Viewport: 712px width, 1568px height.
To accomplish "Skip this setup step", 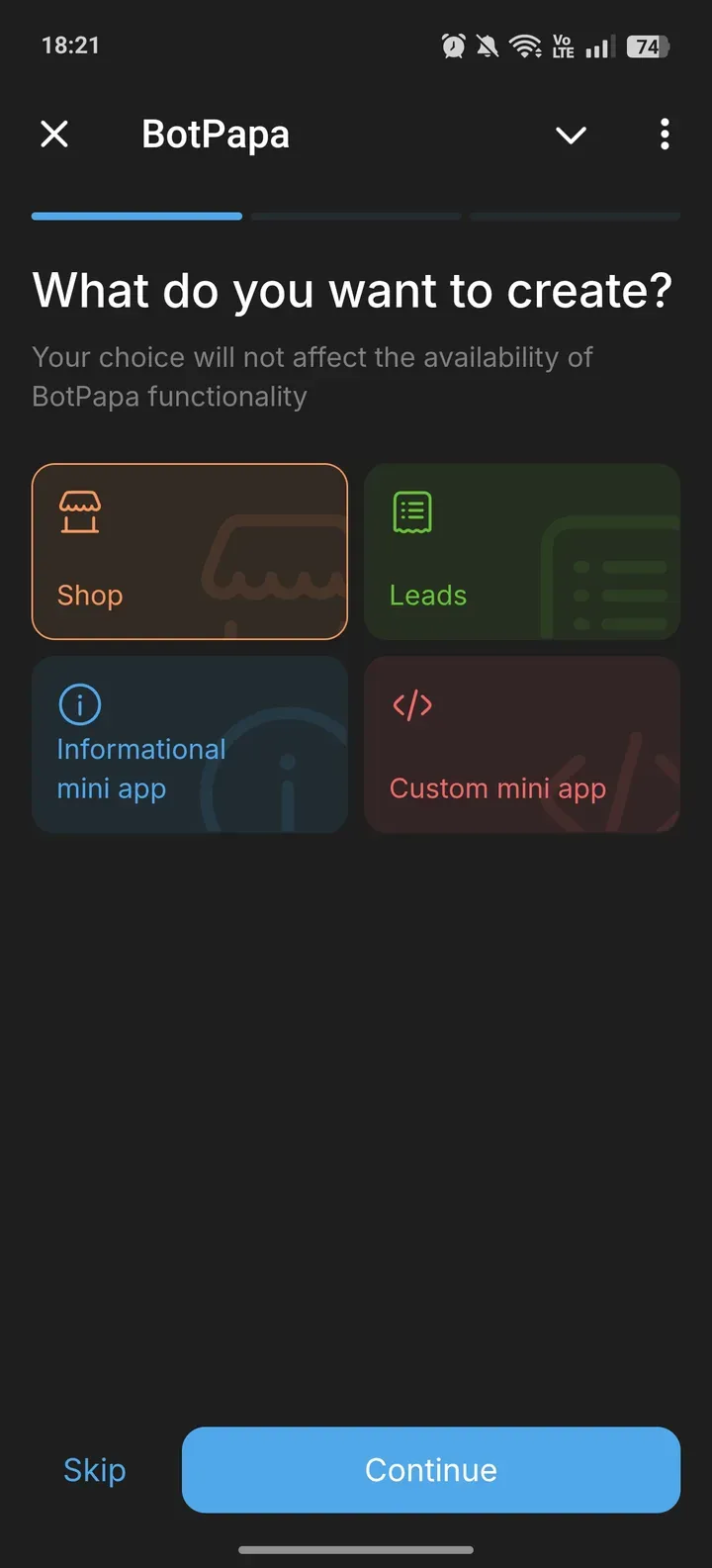I will point(95,1470).
